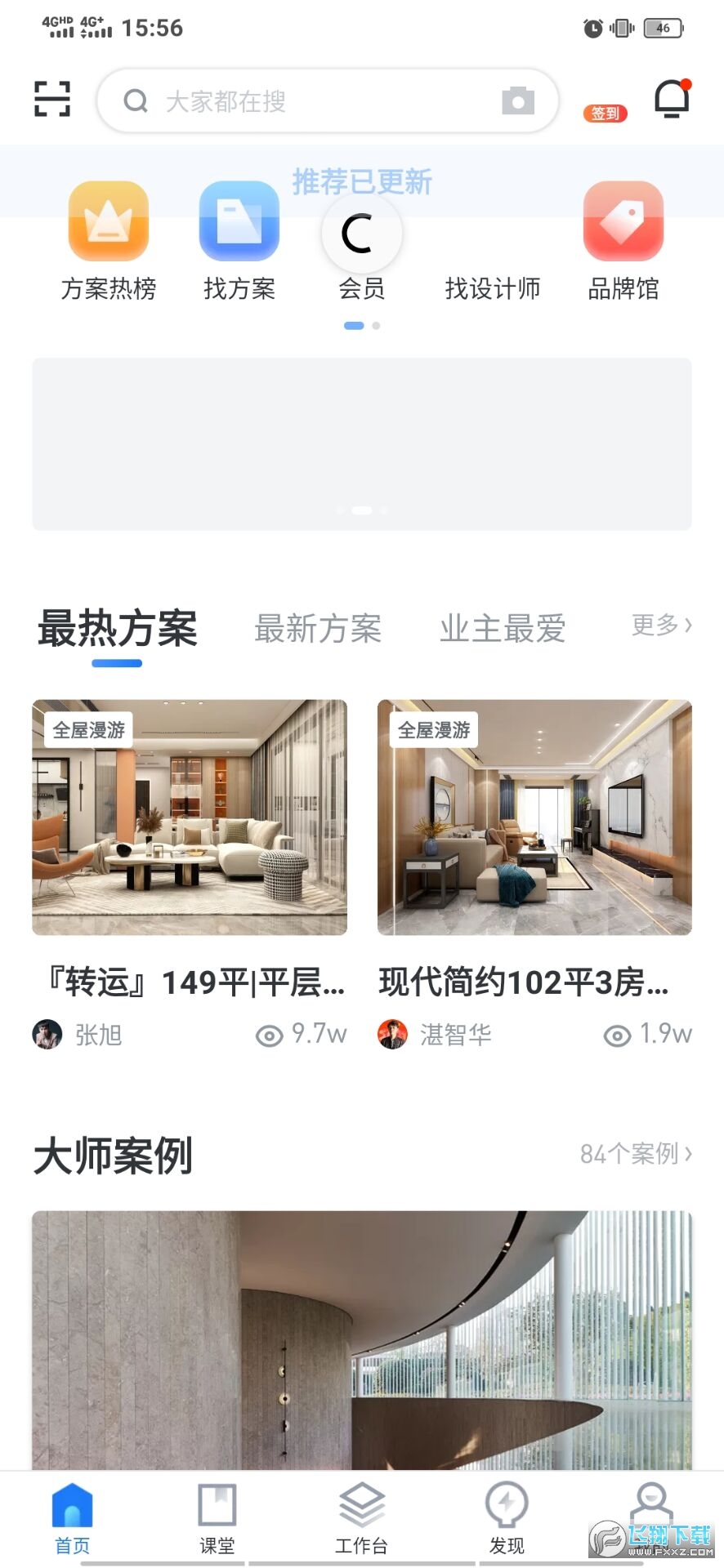Switch to the 业主最爱 section

(x=502, y=627)
